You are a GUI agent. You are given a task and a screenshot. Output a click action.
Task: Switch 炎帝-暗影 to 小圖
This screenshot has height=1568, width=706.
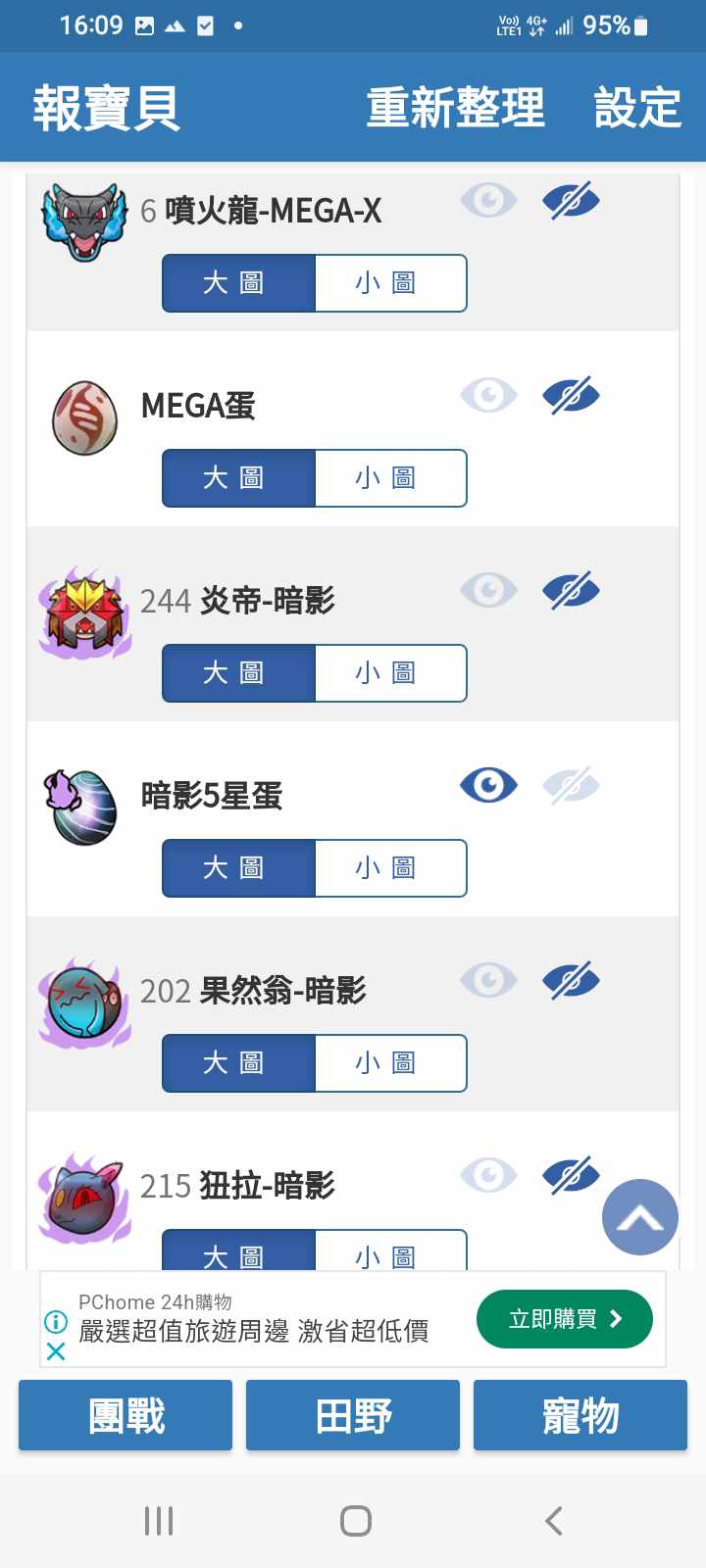(389, 673)
